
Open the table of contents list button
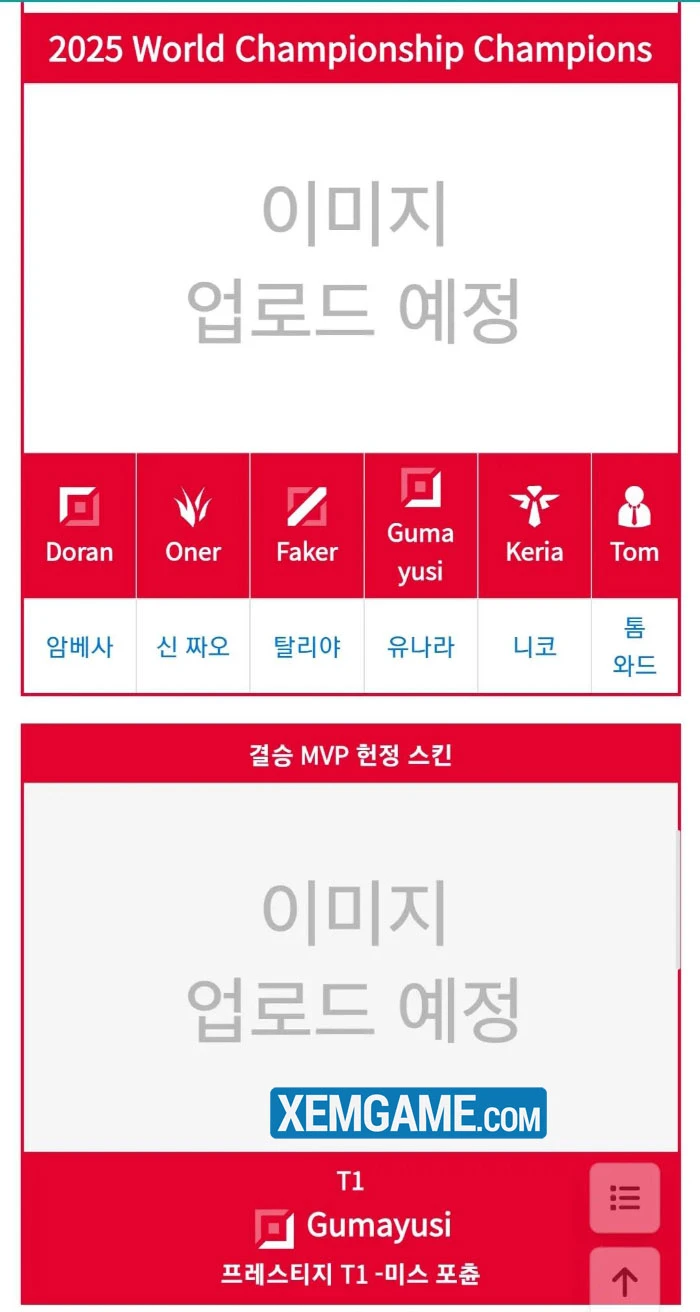point(625,1198)
